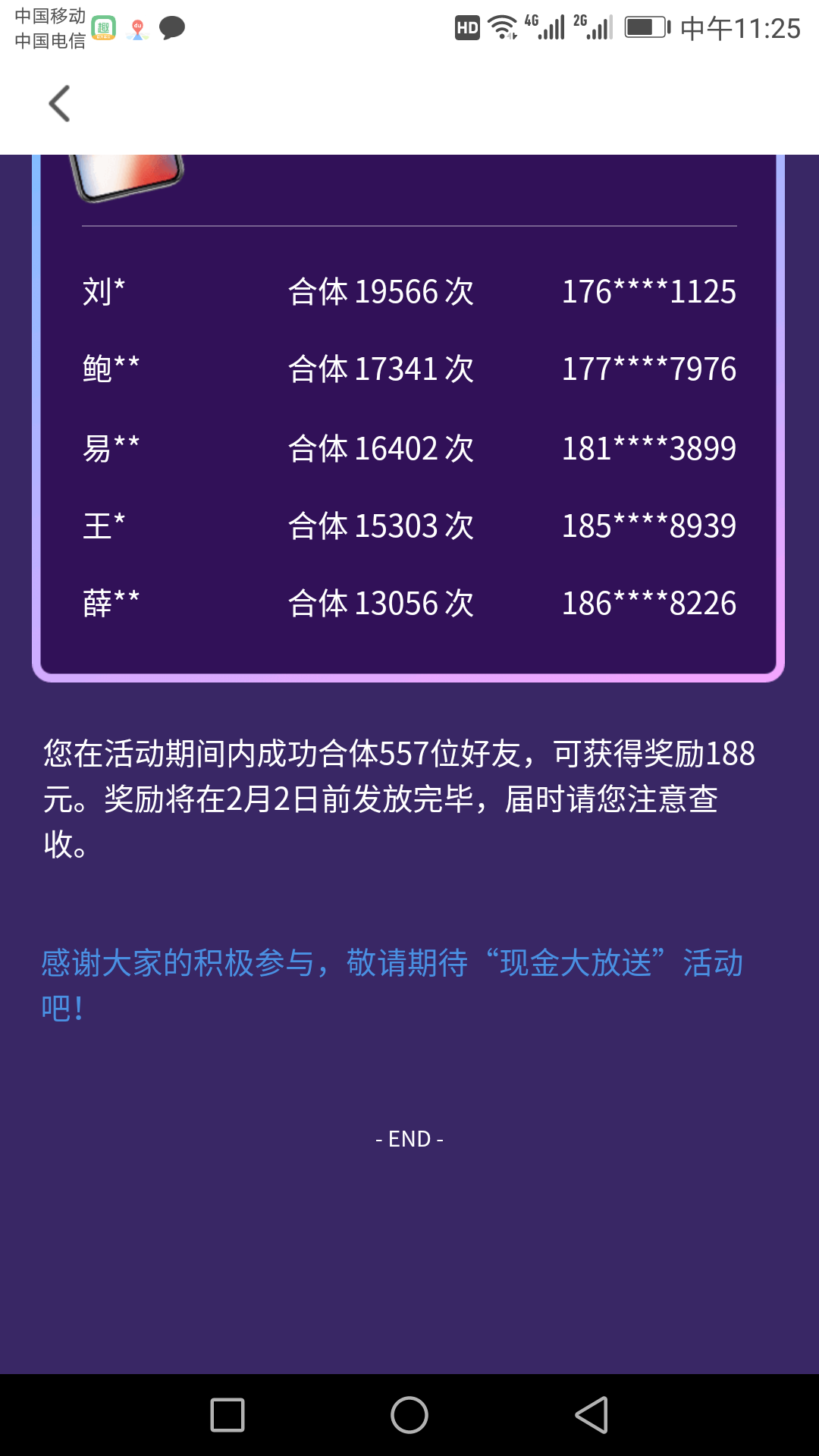
Task: Tap the phone number 176****1125
Action: pos(650,292)
